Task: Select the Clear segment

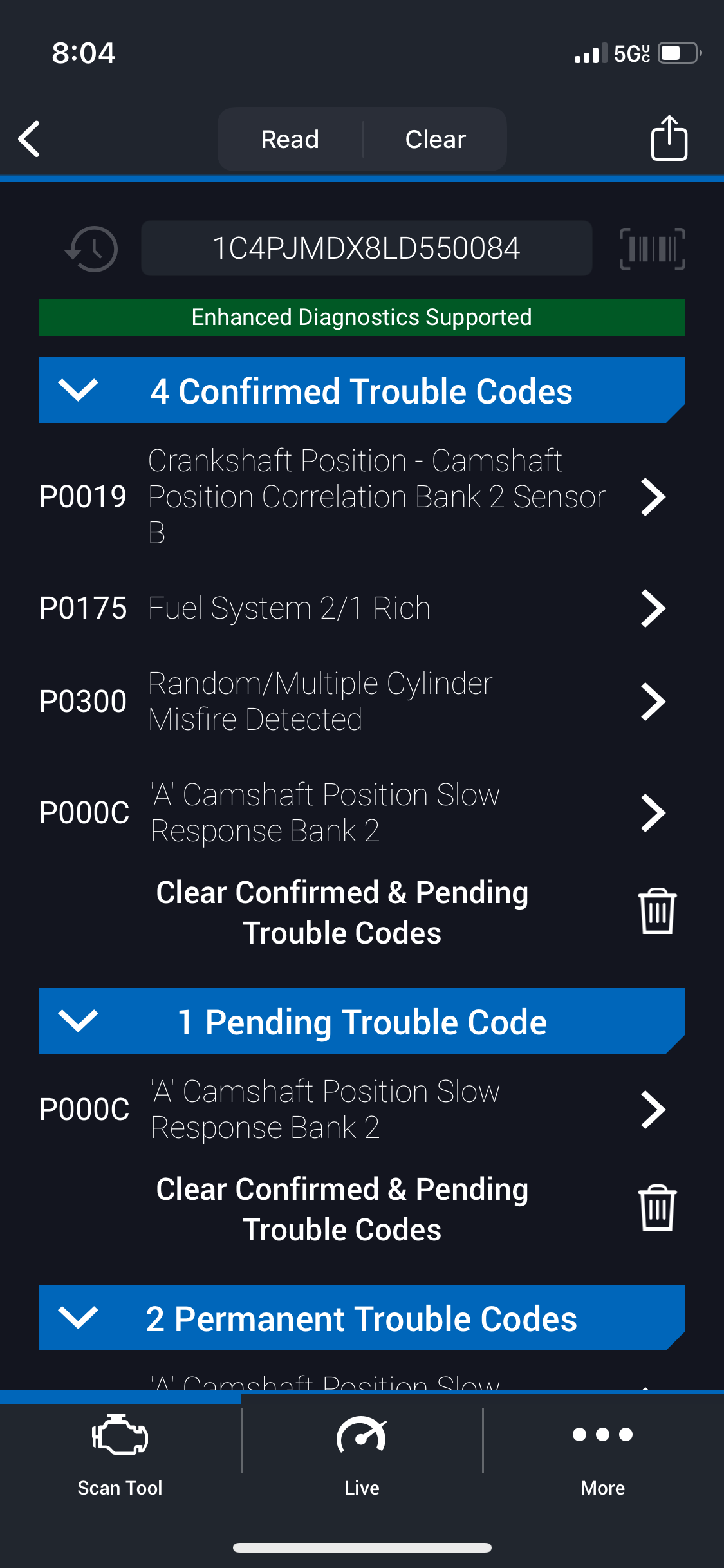Action: click(x=436, y=139)
